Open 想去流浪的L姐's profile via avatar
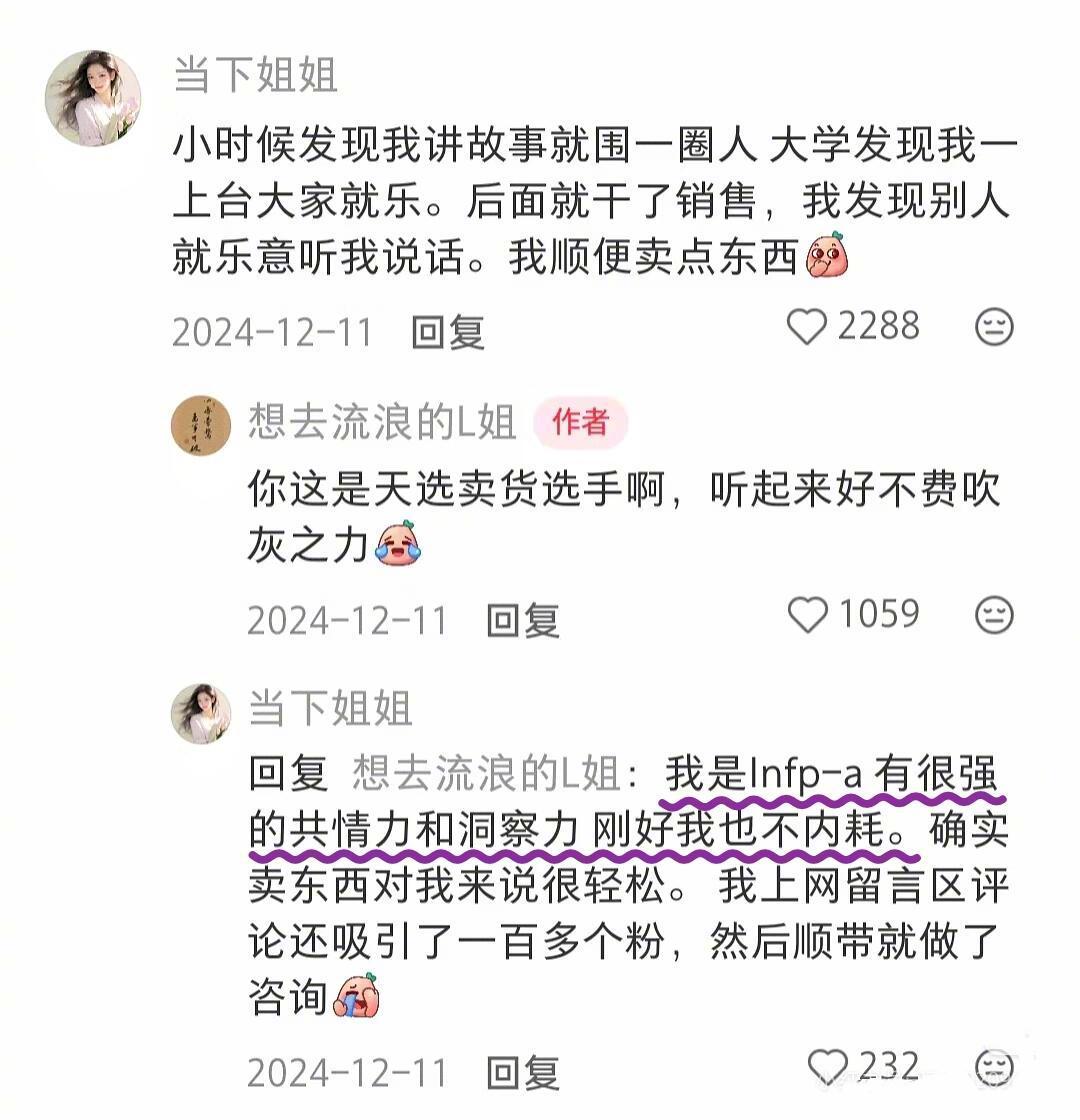 [200, 426]
